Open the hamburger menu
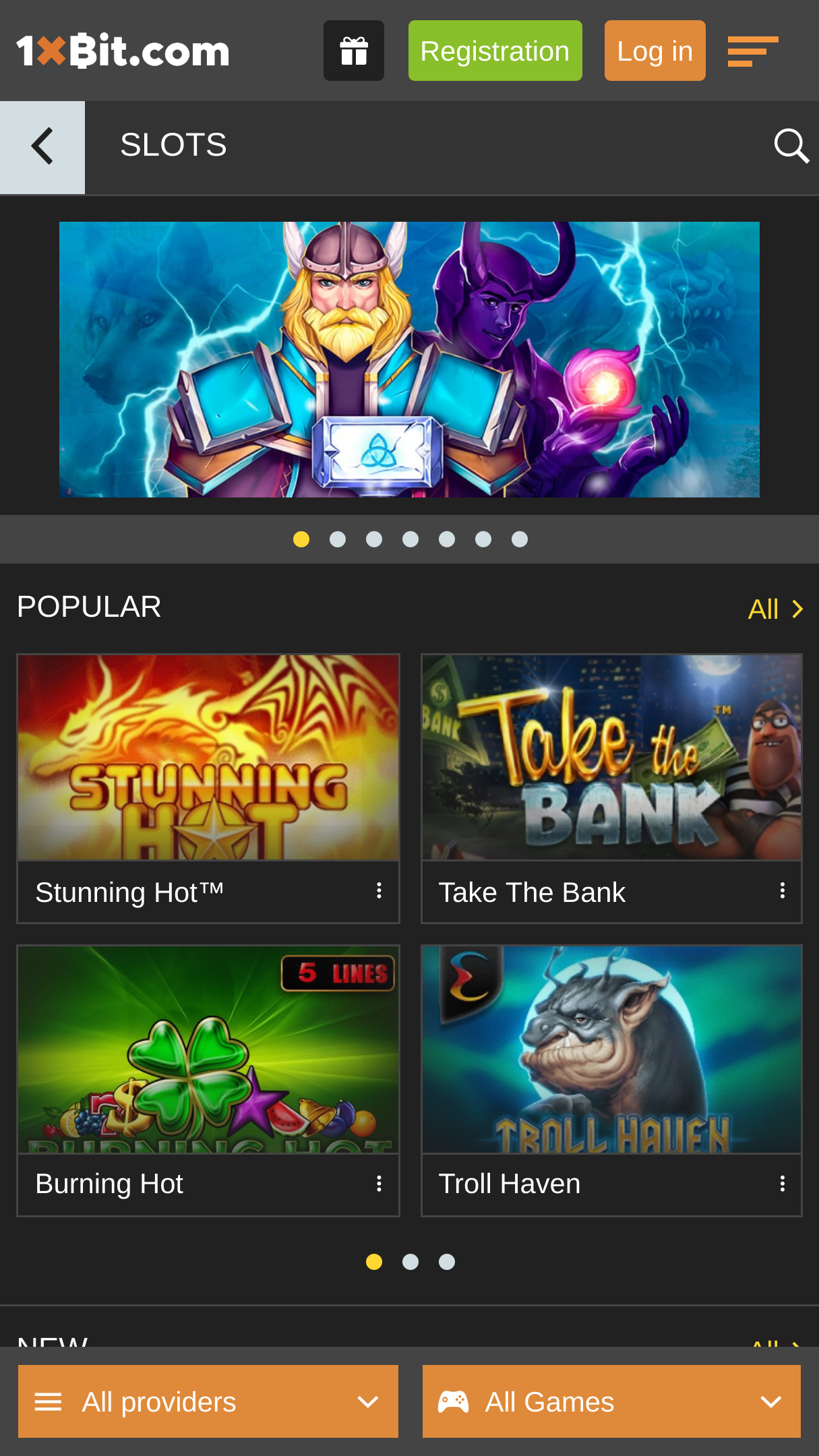This screenshot has width=819, height=1456. [753, 51]
